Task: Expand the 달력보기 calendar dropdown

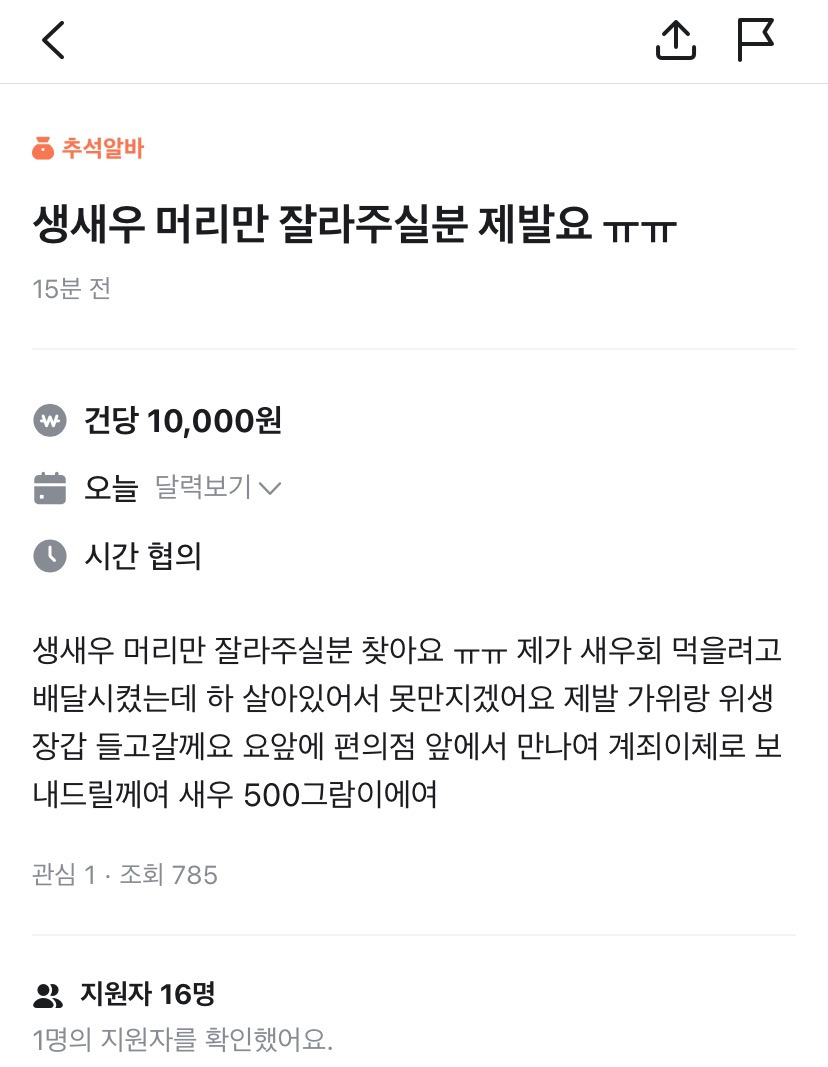Action: point(200,488)
